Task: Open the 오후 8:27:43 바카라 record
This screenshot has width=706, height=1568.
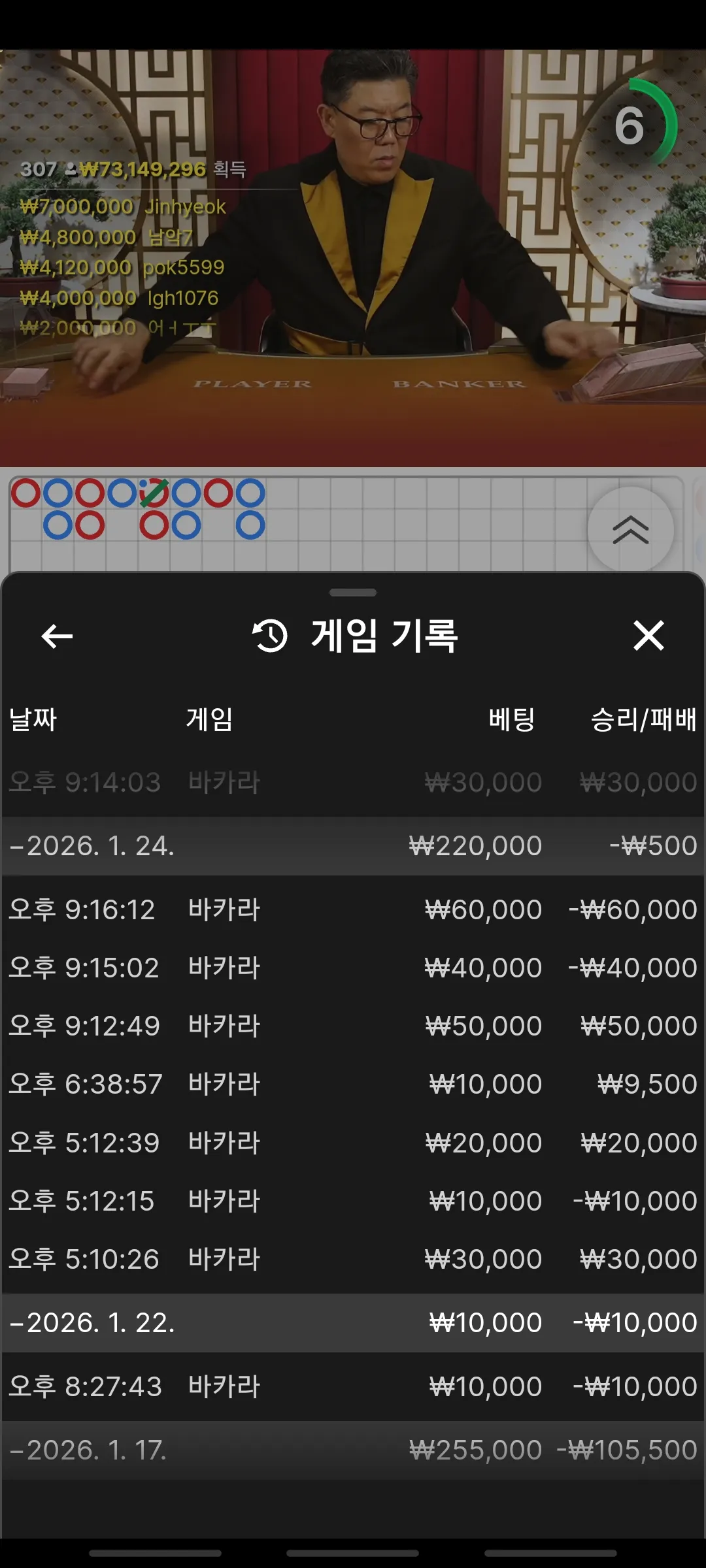Action: point(353,1386)
